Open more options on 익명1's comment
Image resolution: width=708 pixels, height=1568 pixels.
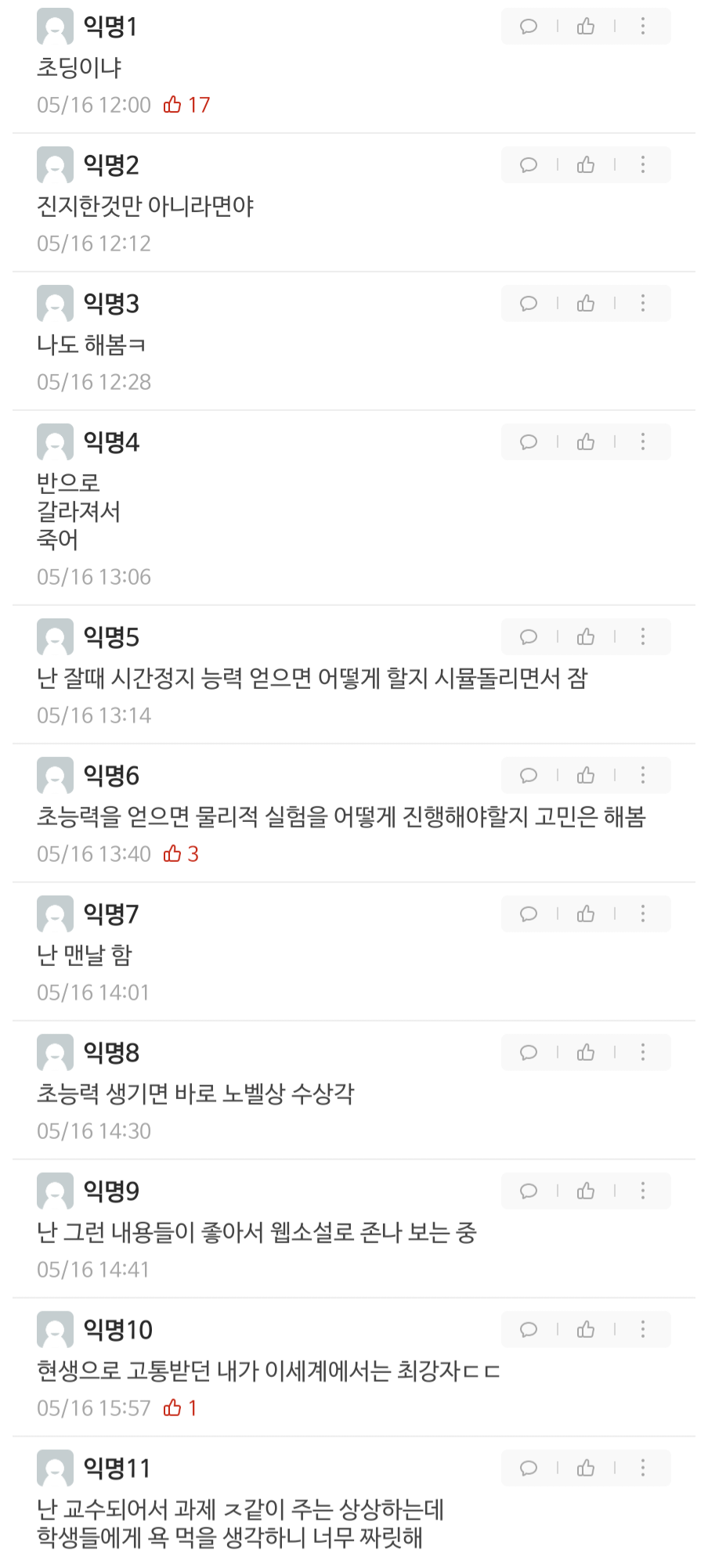[x=643, y=27]
